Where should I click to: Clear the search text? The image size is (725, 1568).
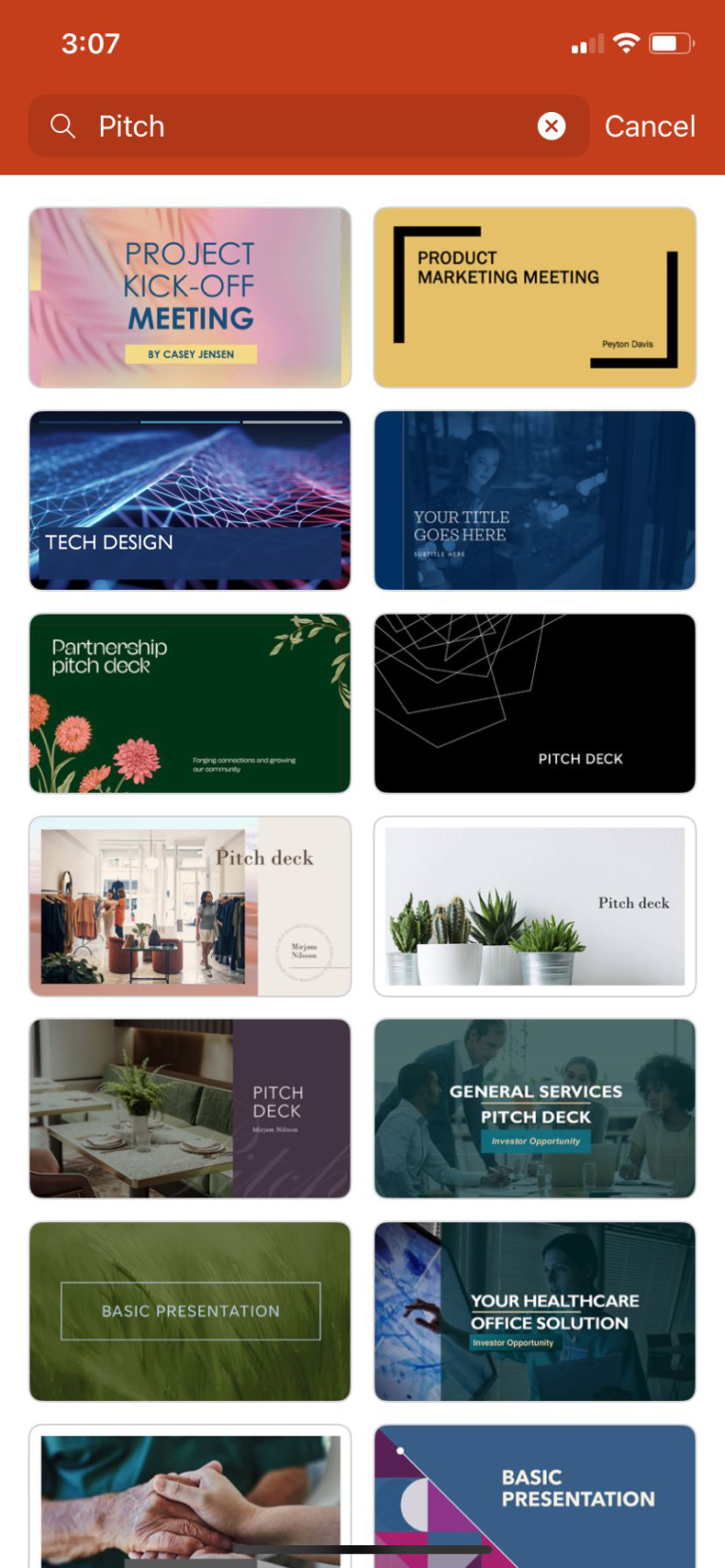pyautogui.click(x=551, y=126)
